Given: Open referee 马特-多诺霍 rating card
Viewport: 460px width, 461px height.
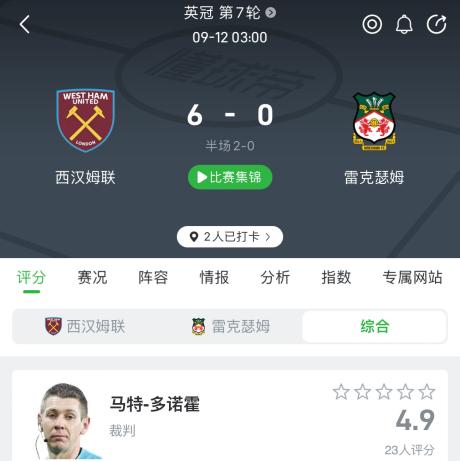Looking at the screenshot, I should [230, 416].
